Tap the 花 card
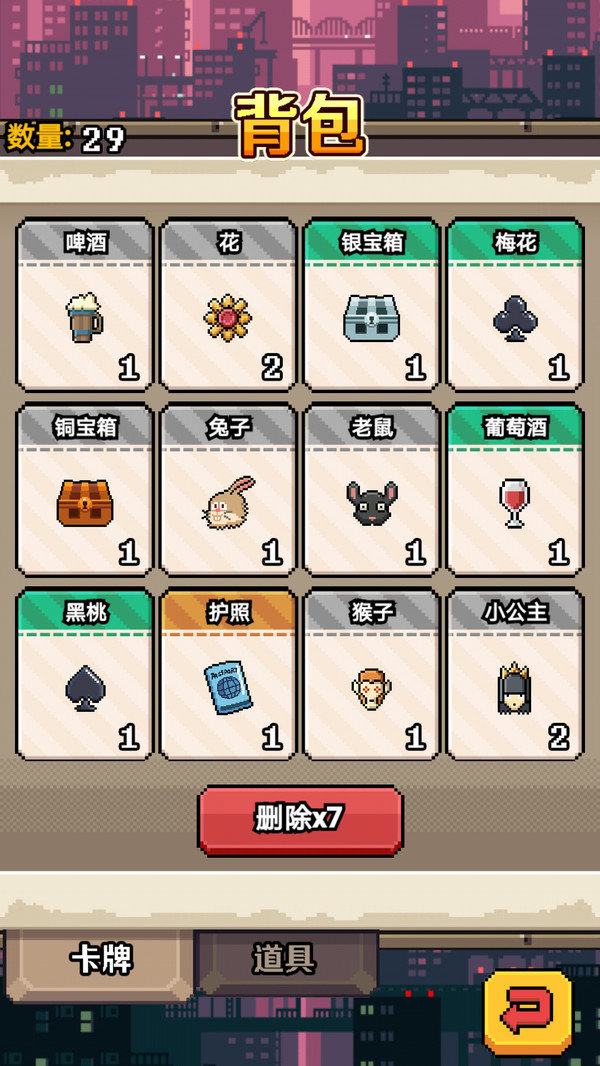 coord(228,305)
